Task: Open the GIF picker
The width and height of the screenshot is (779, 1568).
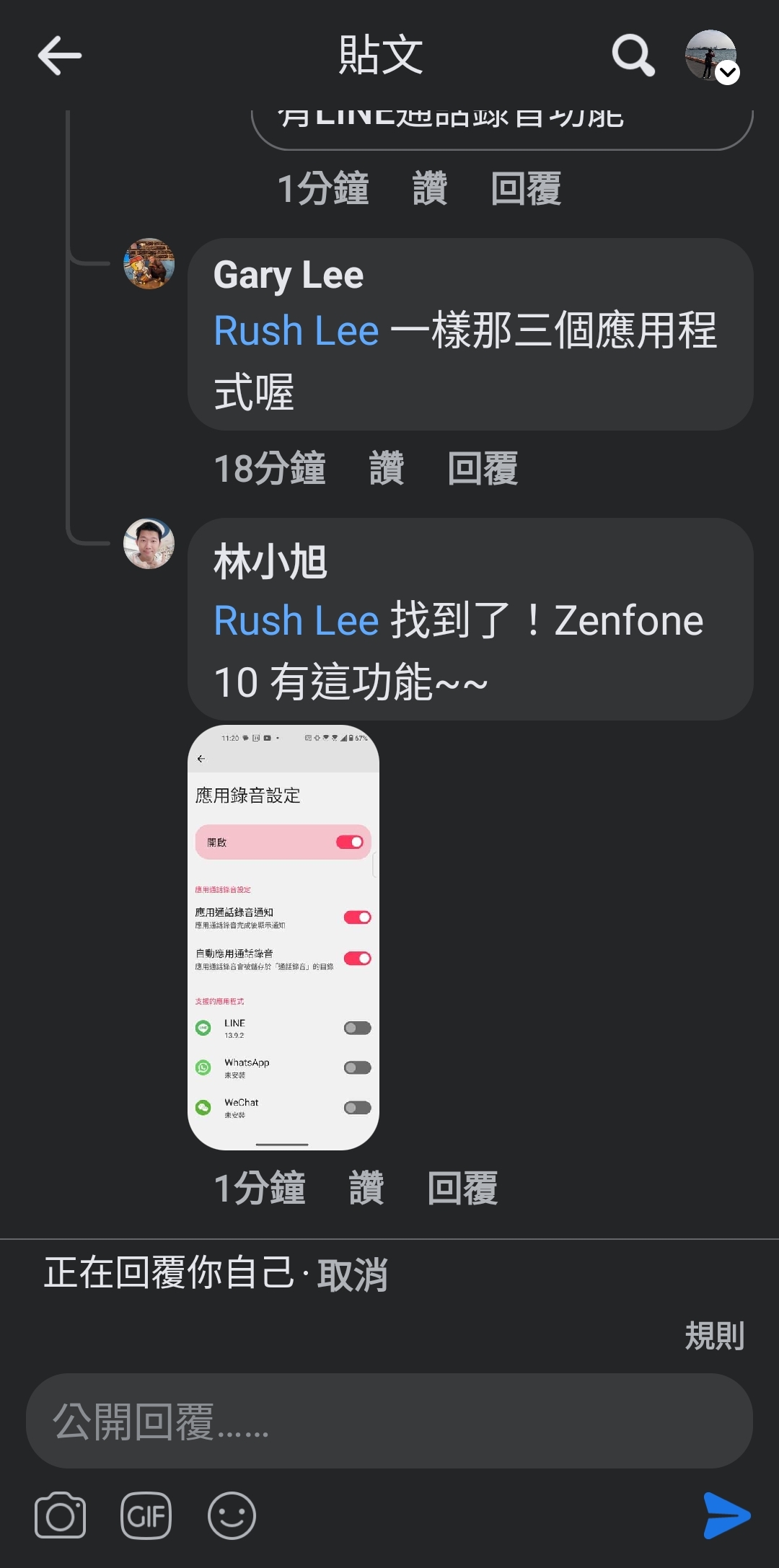Action: click(x=146, y=1515)
